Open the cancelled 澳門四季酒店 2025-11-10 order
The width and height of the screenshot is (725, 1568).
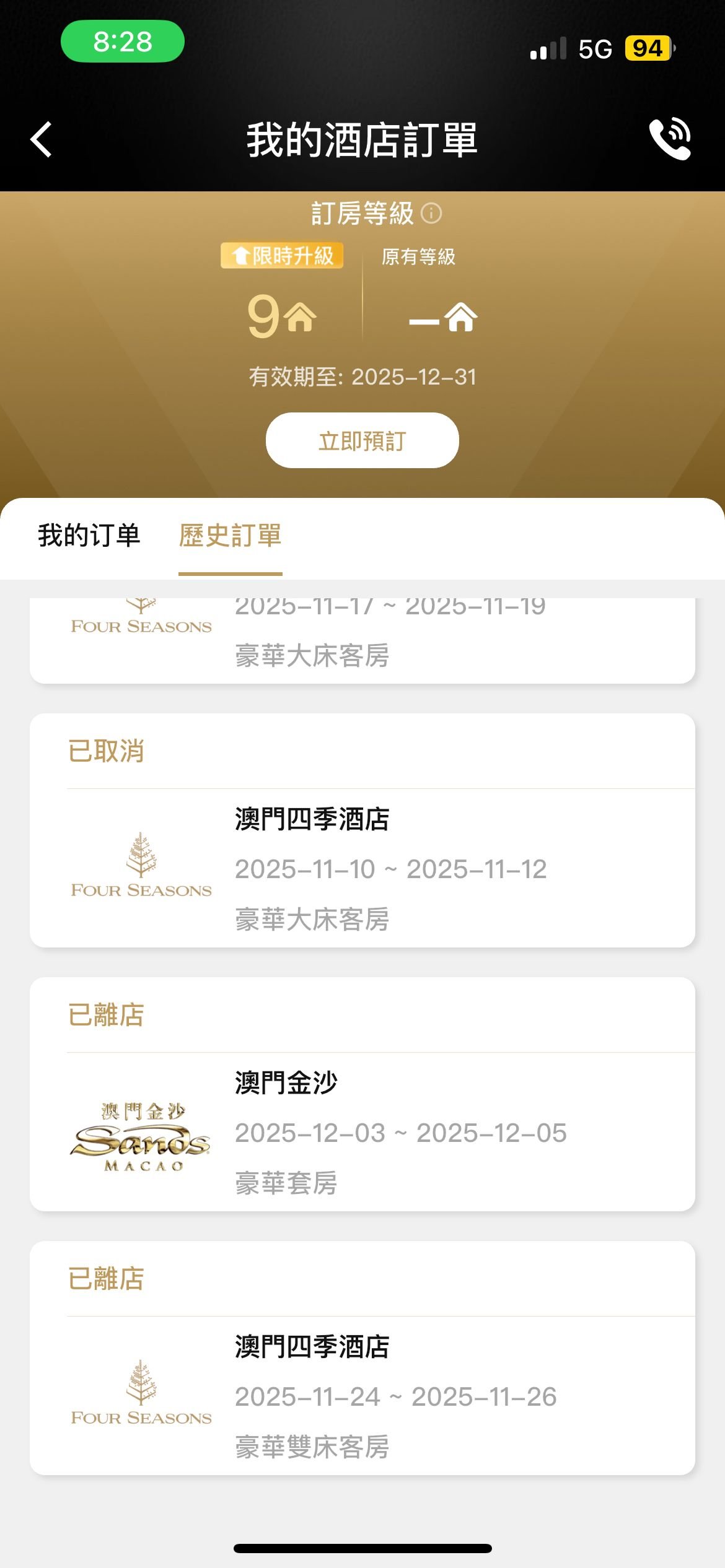(x=362, y=867)
